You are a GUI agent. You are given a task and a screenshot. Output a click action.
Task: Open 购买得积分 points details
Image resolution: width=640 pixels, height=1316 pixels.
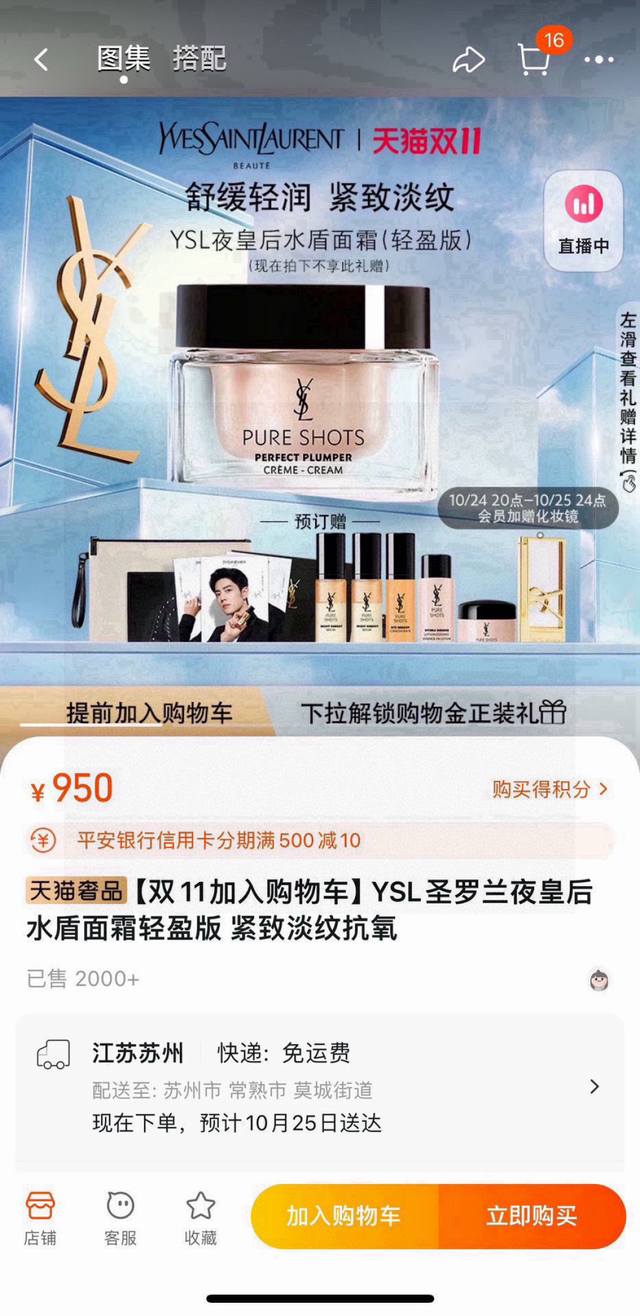[x=549, y=789]
